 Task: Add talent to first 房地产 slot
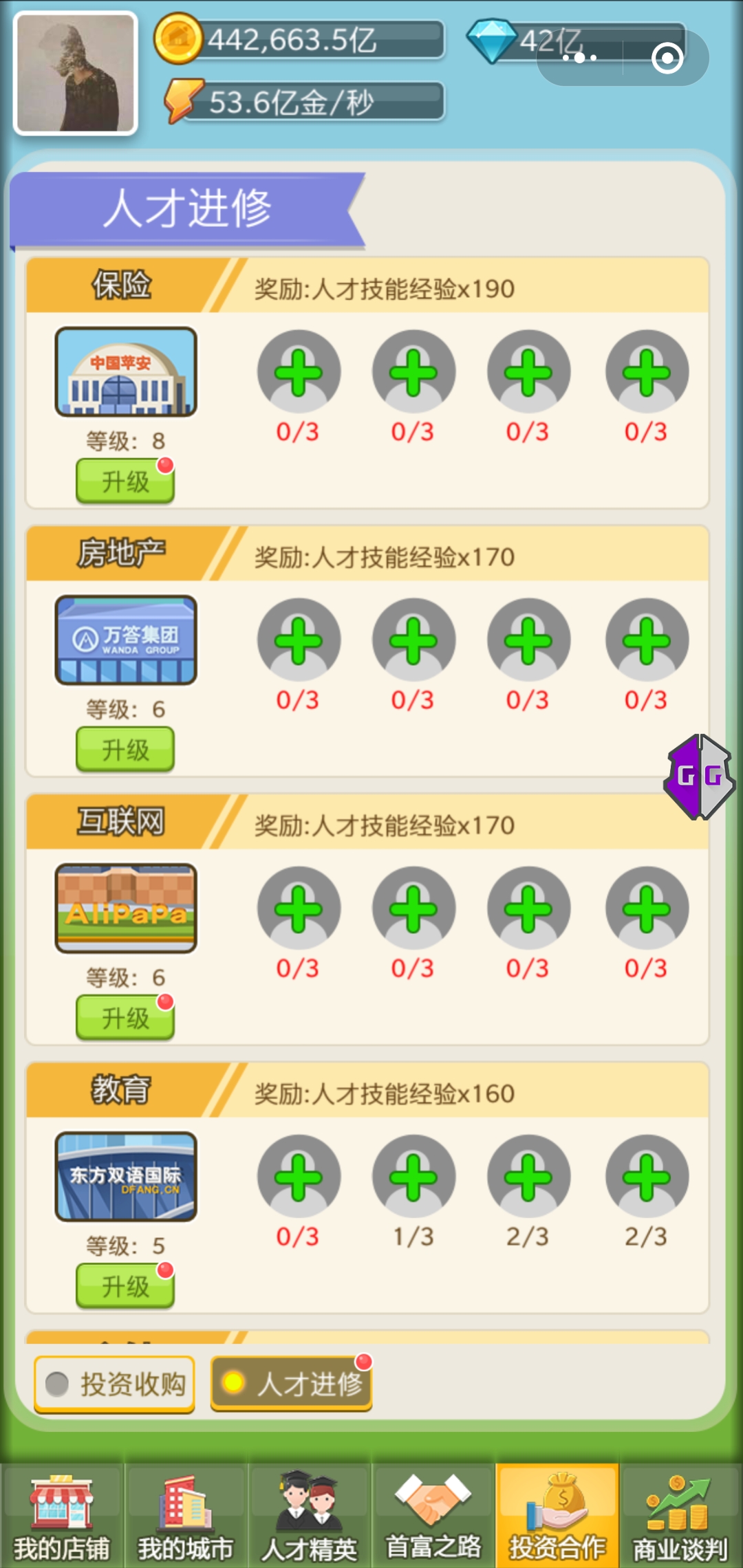299,640
